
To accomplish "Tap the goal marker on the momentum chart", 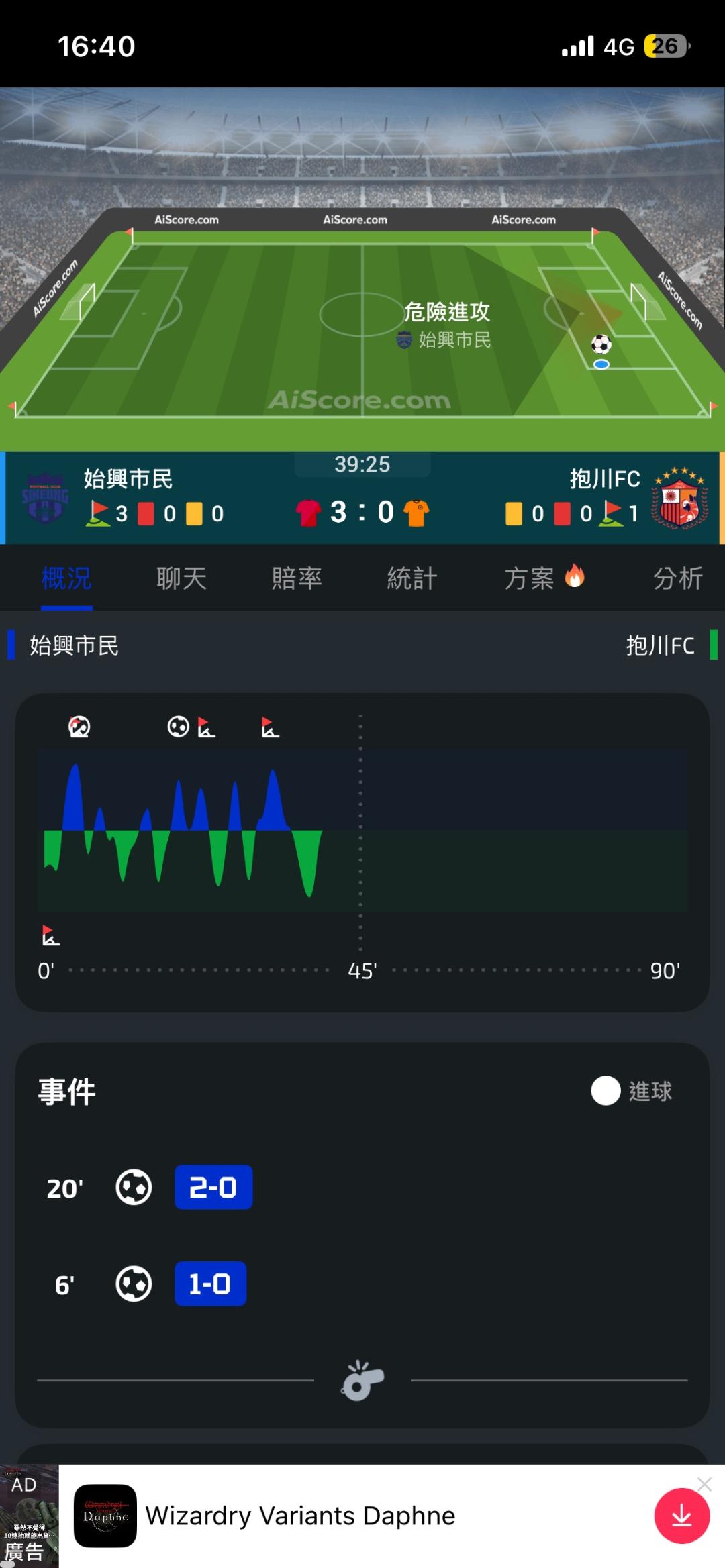I will (178, 727).
